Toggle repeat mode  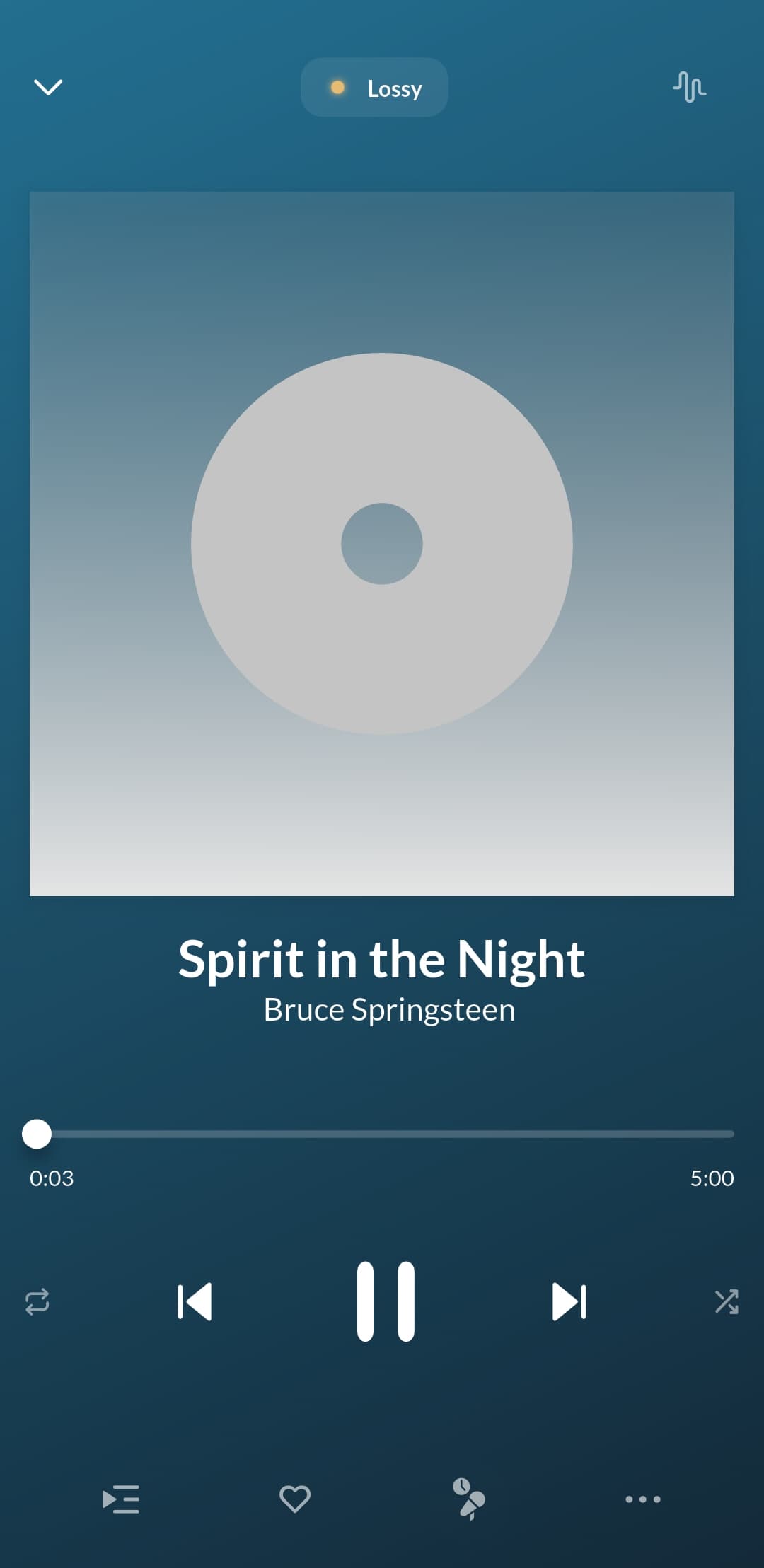(37, 1301)
